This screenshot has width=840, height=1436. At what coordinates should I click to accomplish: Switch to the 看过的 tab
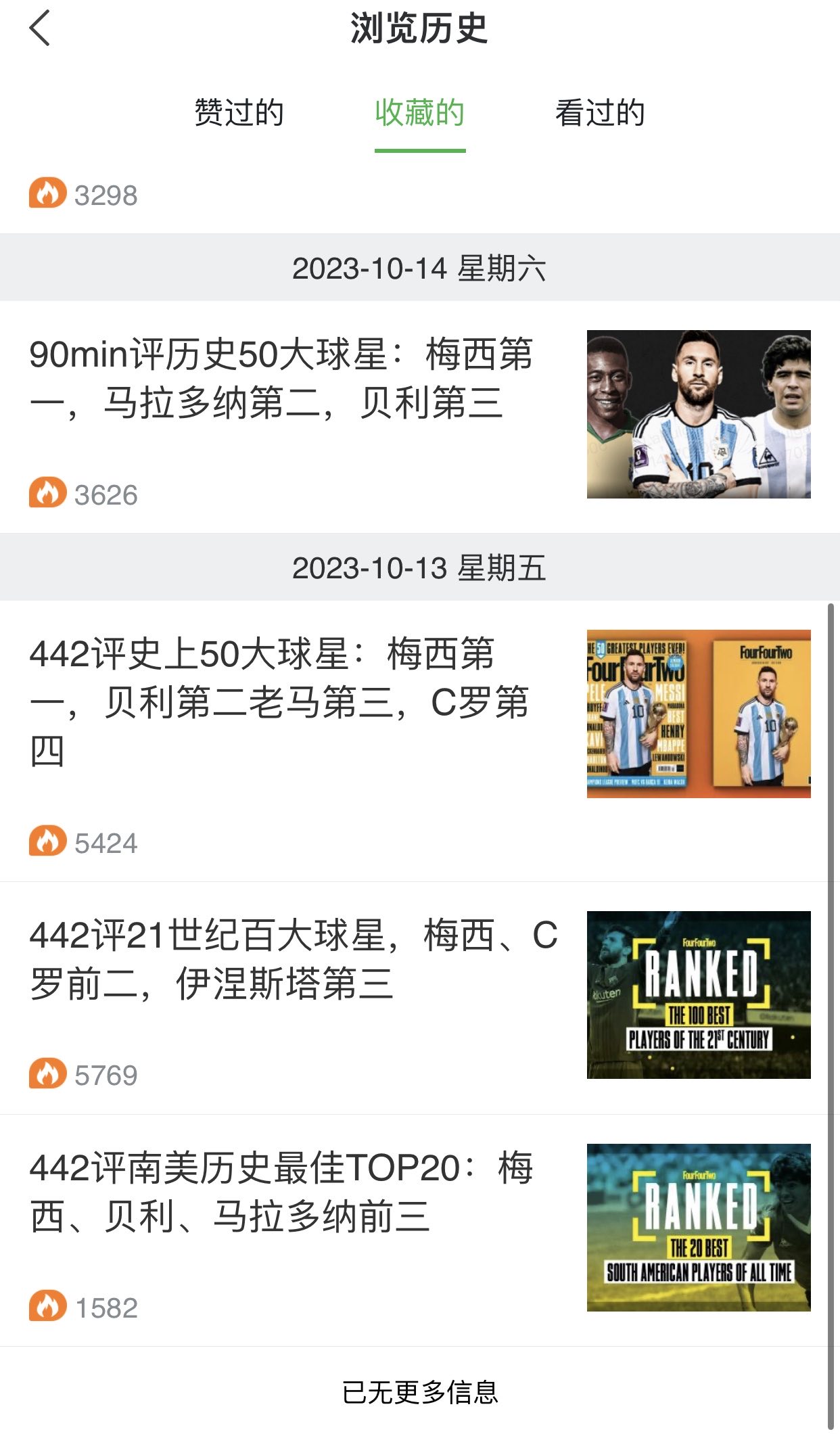point(600,113)
